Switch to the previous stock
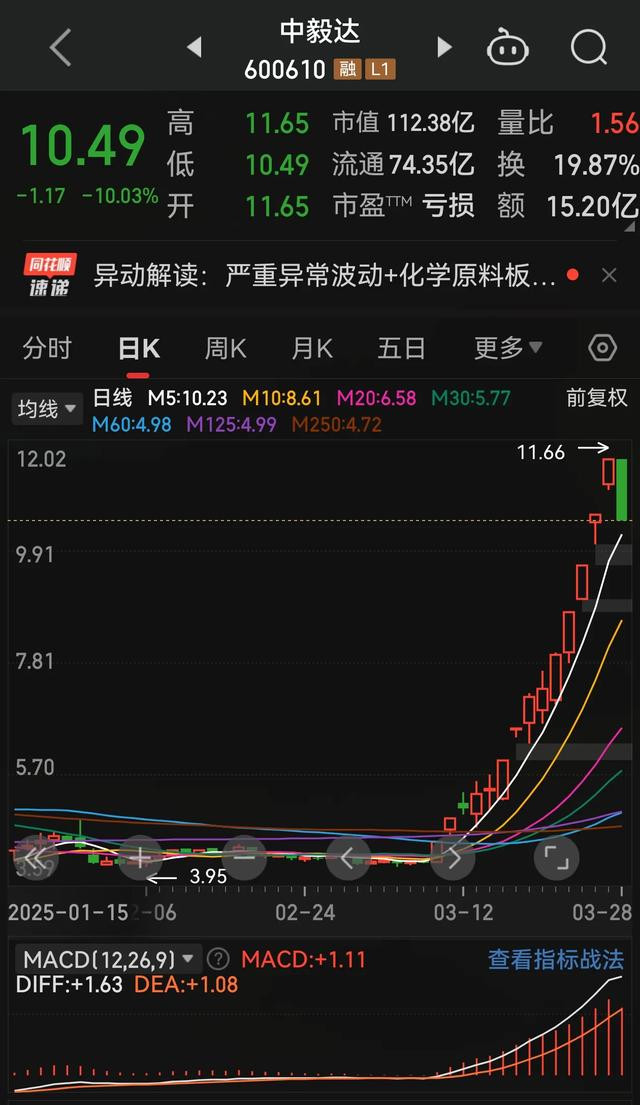The height and width of the screenshot is (1105, 640). pyautogui.click(x=194, y=47)
